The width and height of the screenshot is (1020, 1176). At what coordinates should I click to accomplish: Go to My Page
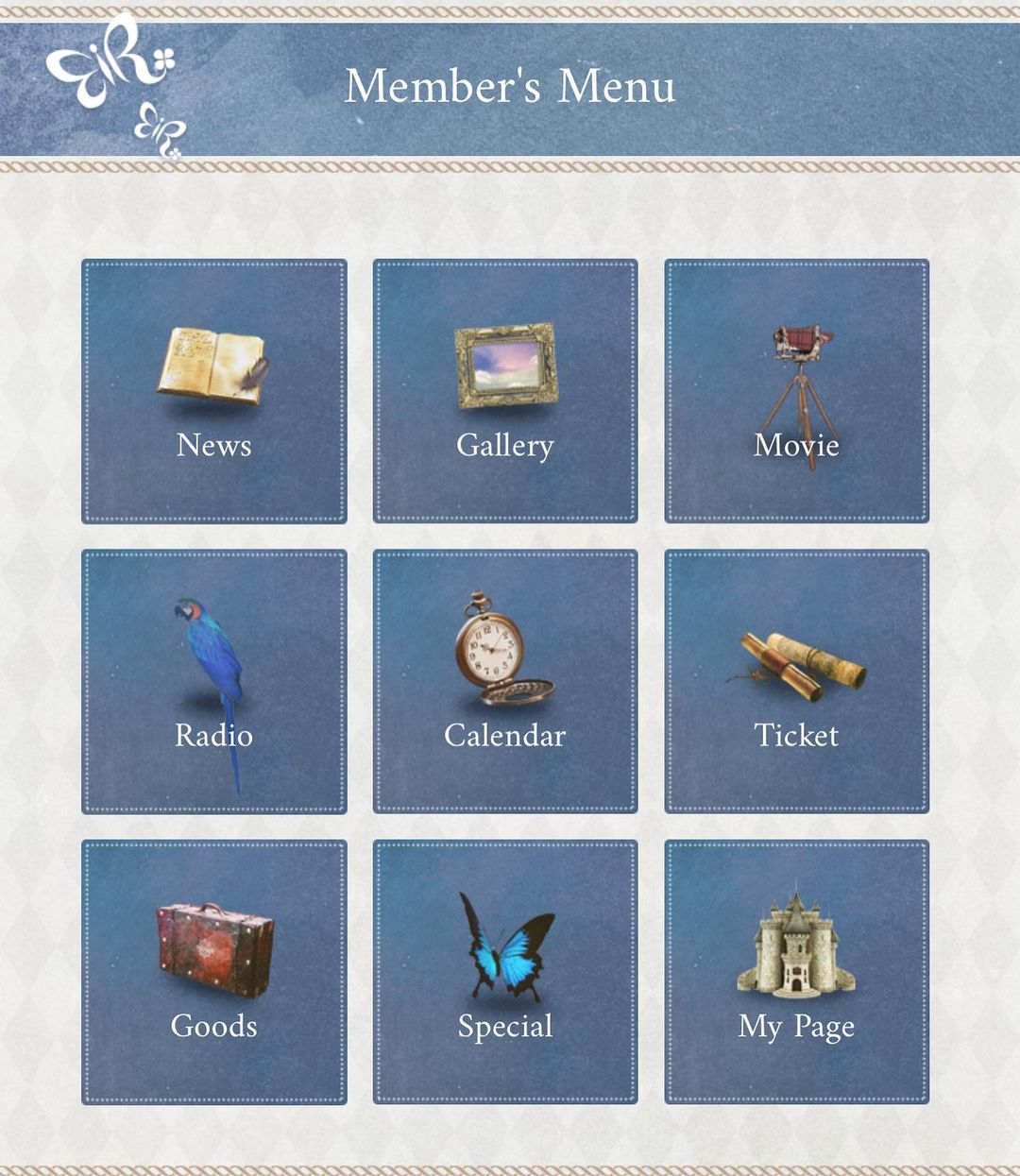coord(796,972)
